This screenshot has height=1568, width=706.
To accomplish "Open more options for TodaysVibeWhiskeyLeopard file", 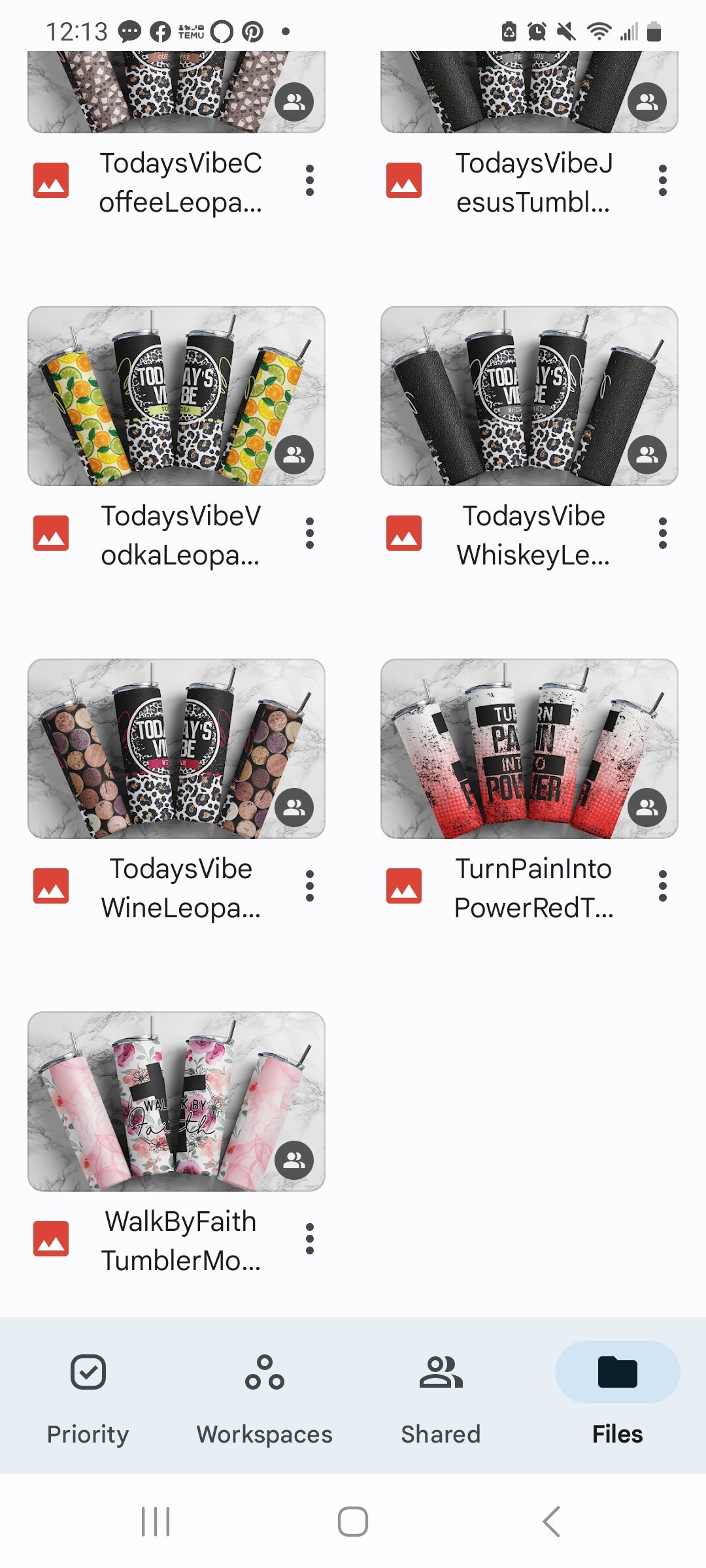I will 663,533.
